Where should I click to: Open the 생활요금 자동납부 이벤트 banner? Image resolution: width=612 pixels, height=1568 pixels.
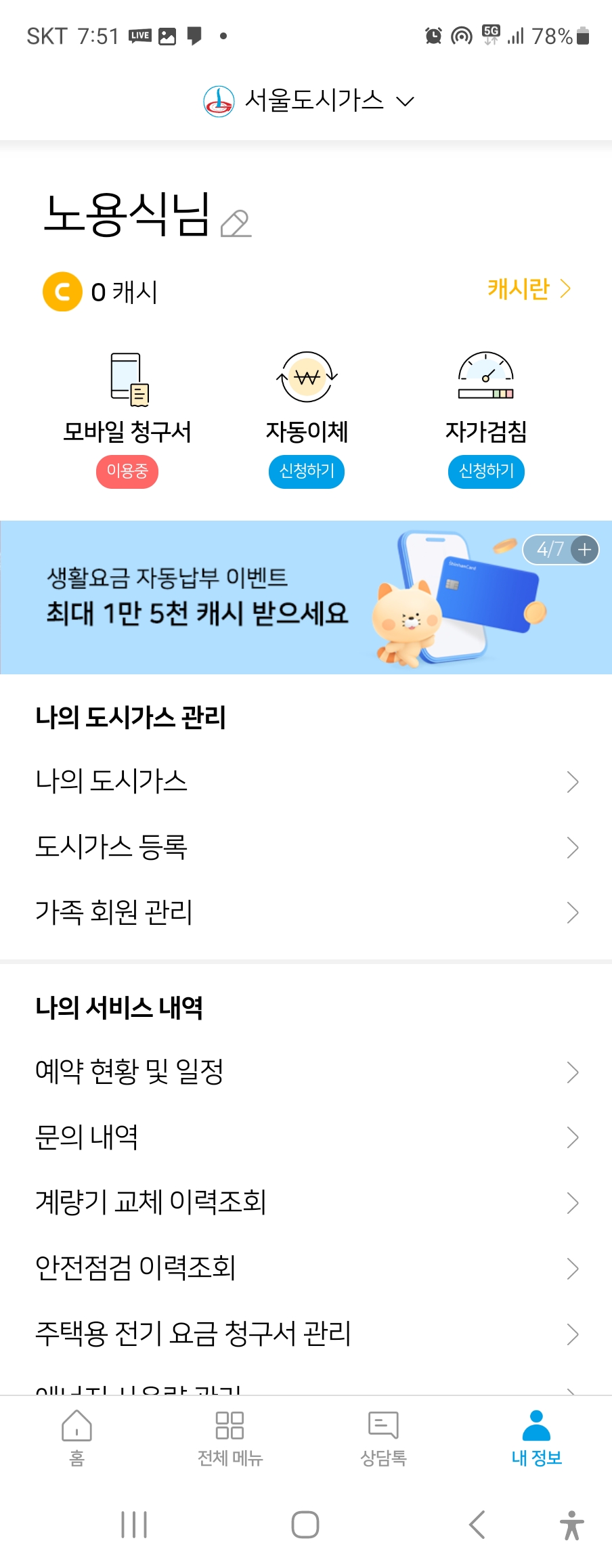pyautogui.click(x=306, y=597)
